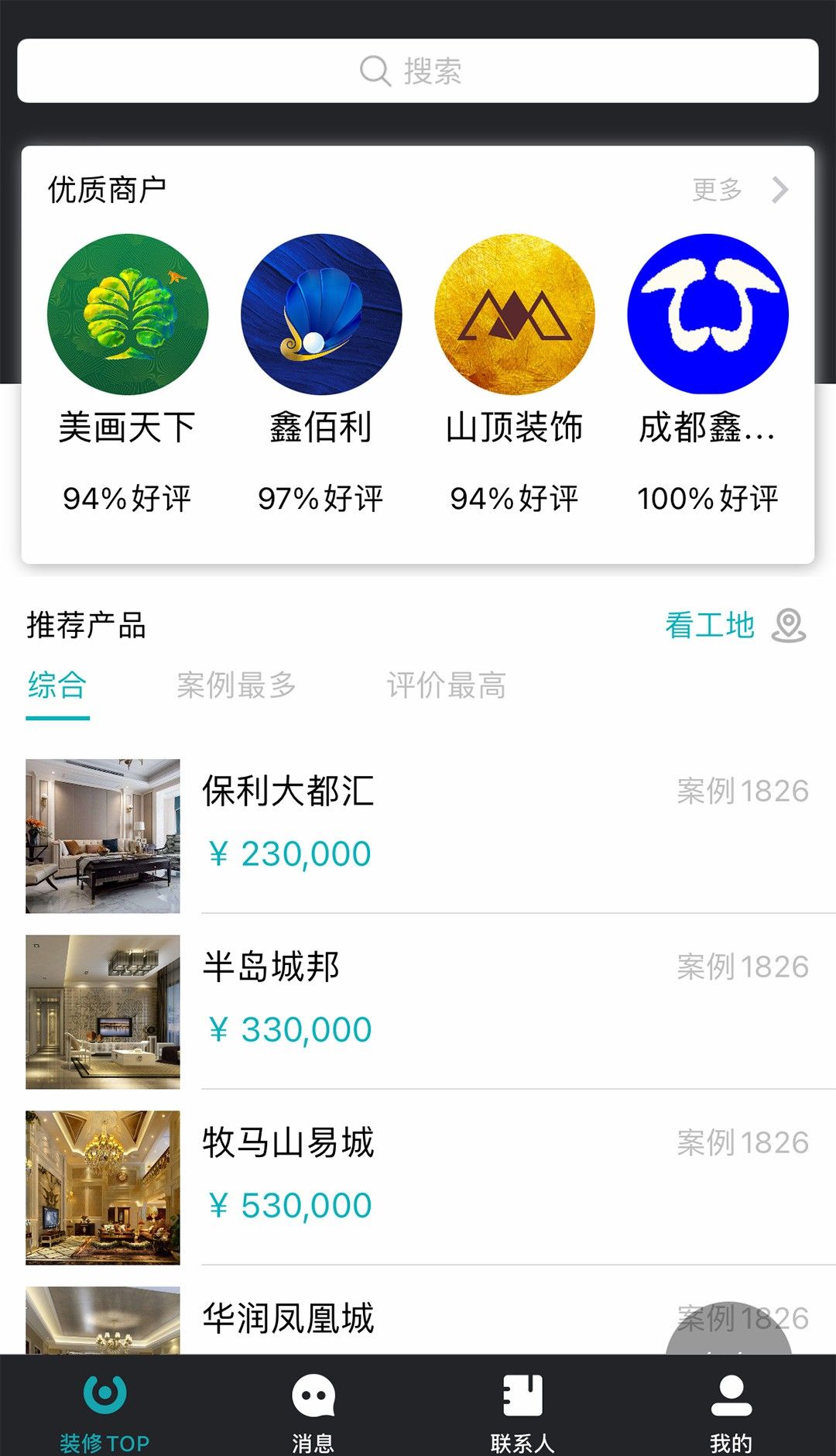Select the 综合 sorting tab
This screenshot has height=1456, width=836.
pos(57,685)
